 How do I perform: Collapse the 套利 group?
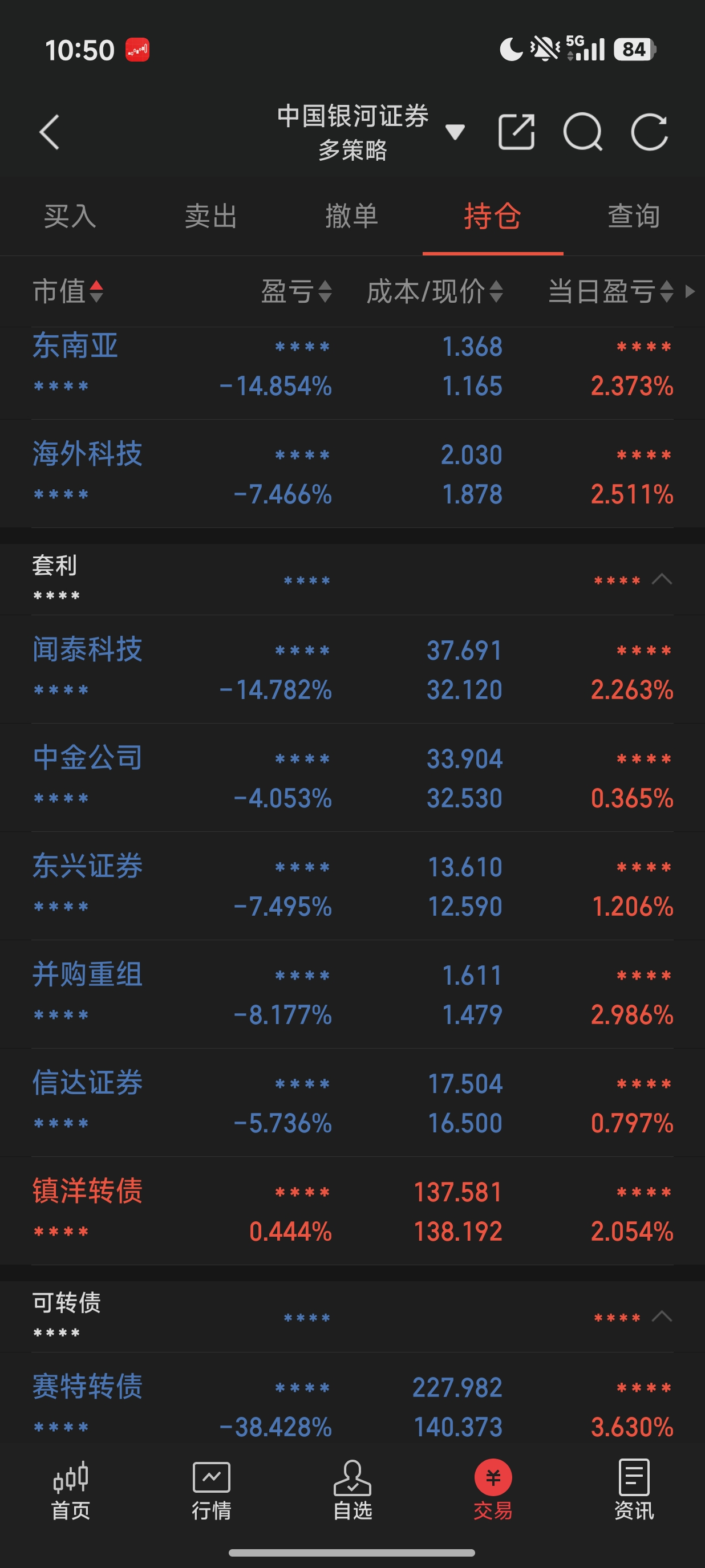(662, 579)
